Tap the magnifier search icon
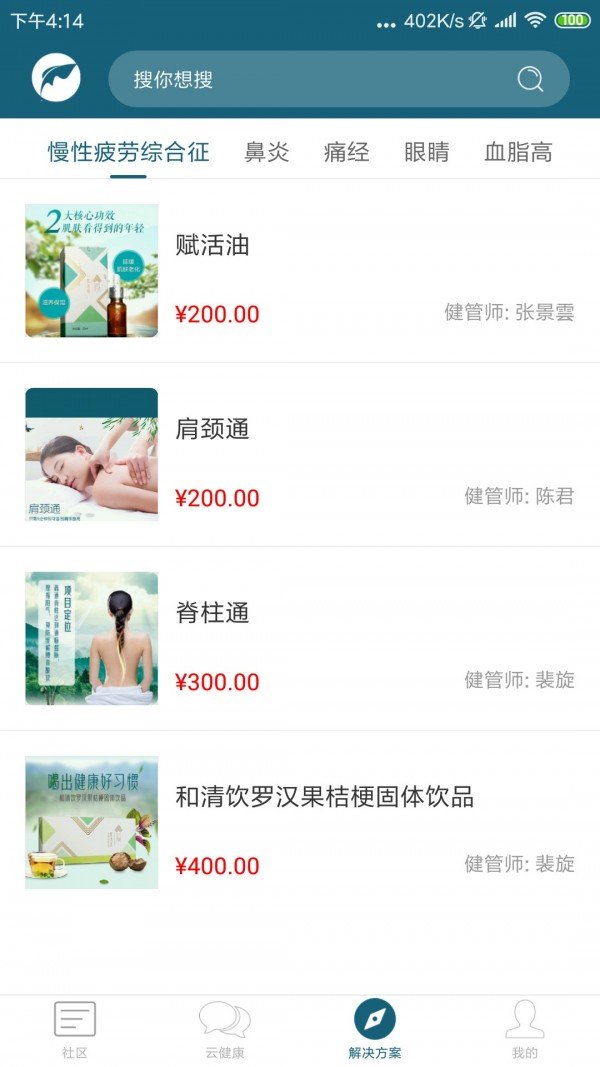The image size is (600, 1067). point(530,79)
